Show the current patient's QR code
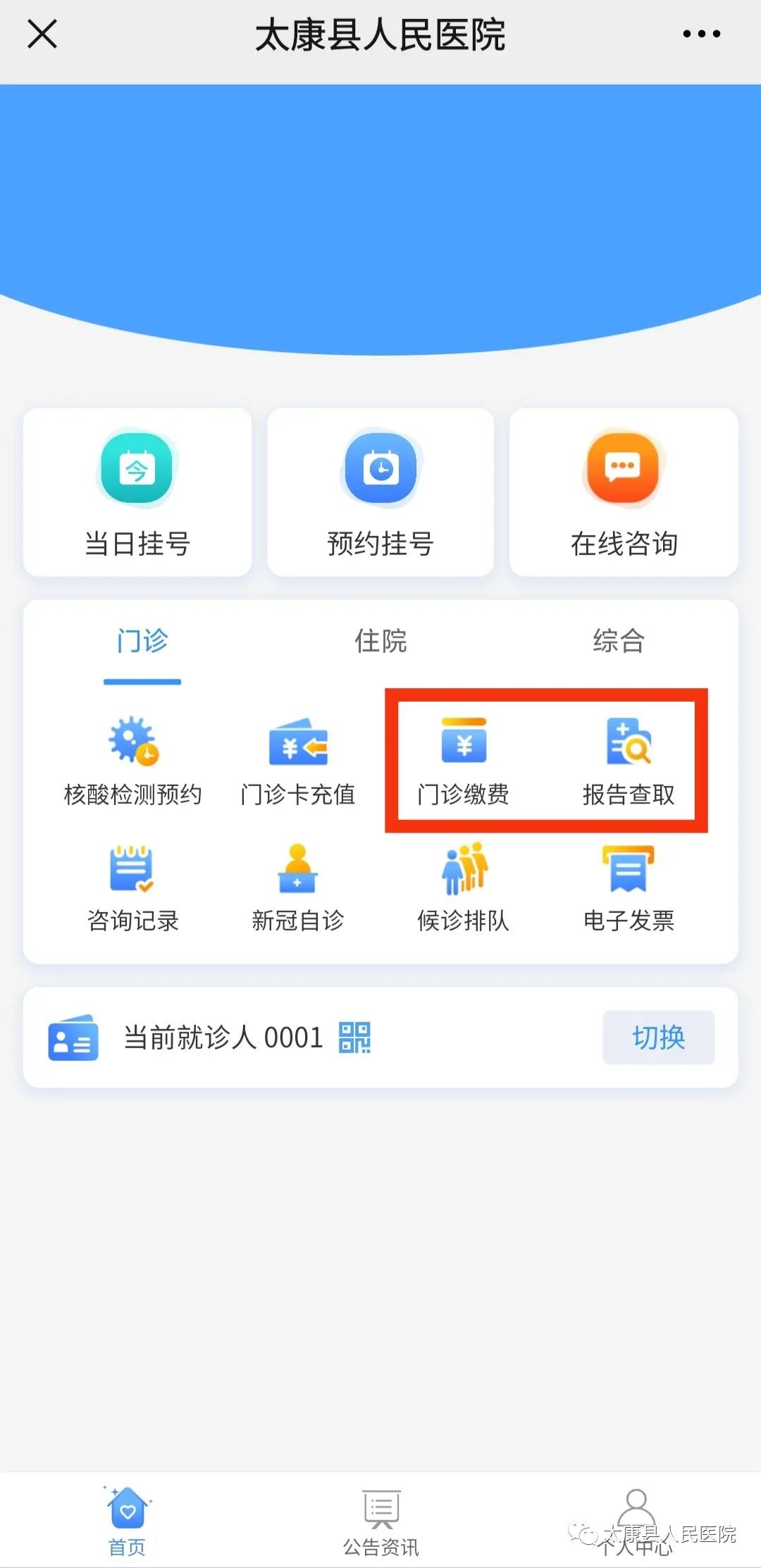Screen dimensions: 761x1568 354,1038
